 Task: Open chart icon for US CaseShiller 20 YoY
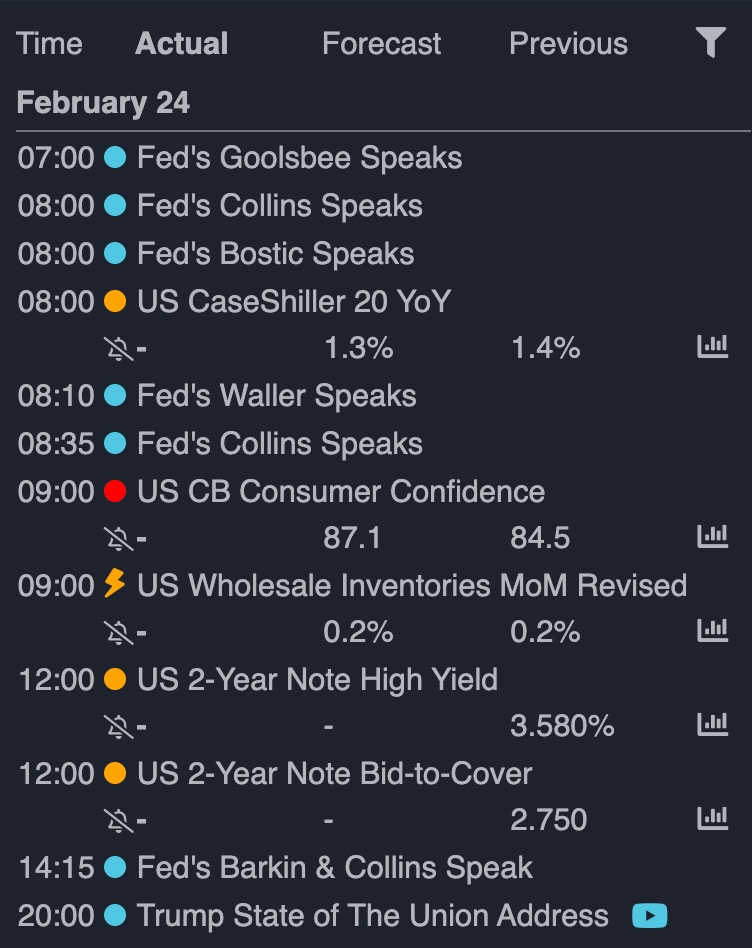pos(712,347)
